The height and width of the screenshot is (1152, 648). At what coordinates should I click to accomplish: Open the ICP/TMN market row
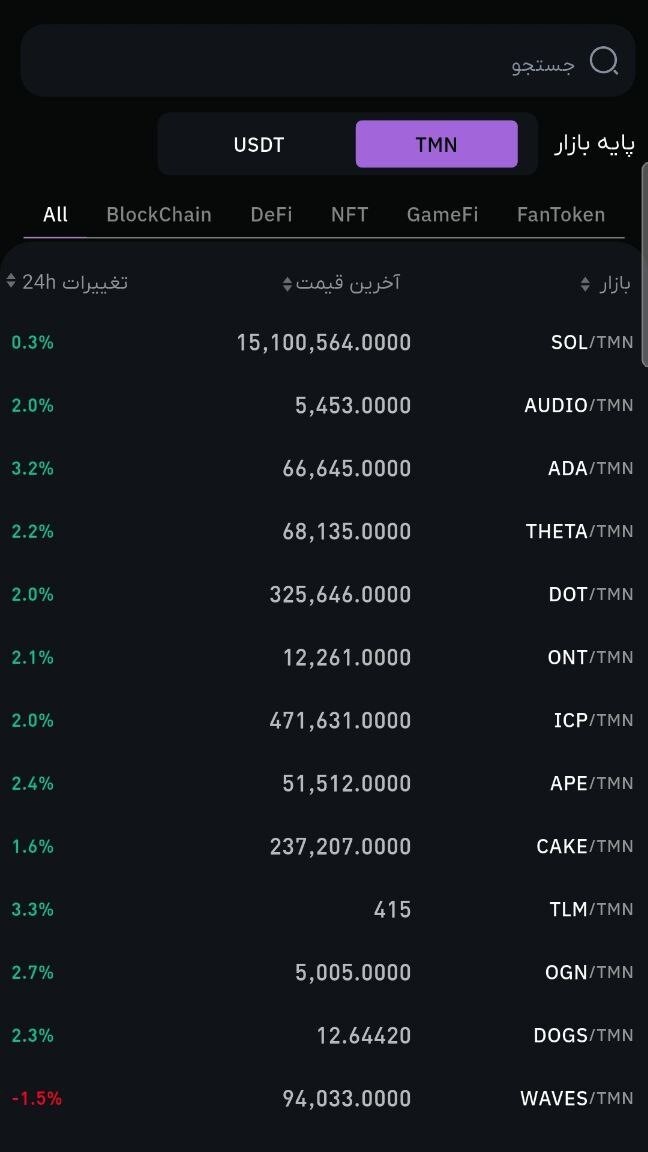click(593, 720)
